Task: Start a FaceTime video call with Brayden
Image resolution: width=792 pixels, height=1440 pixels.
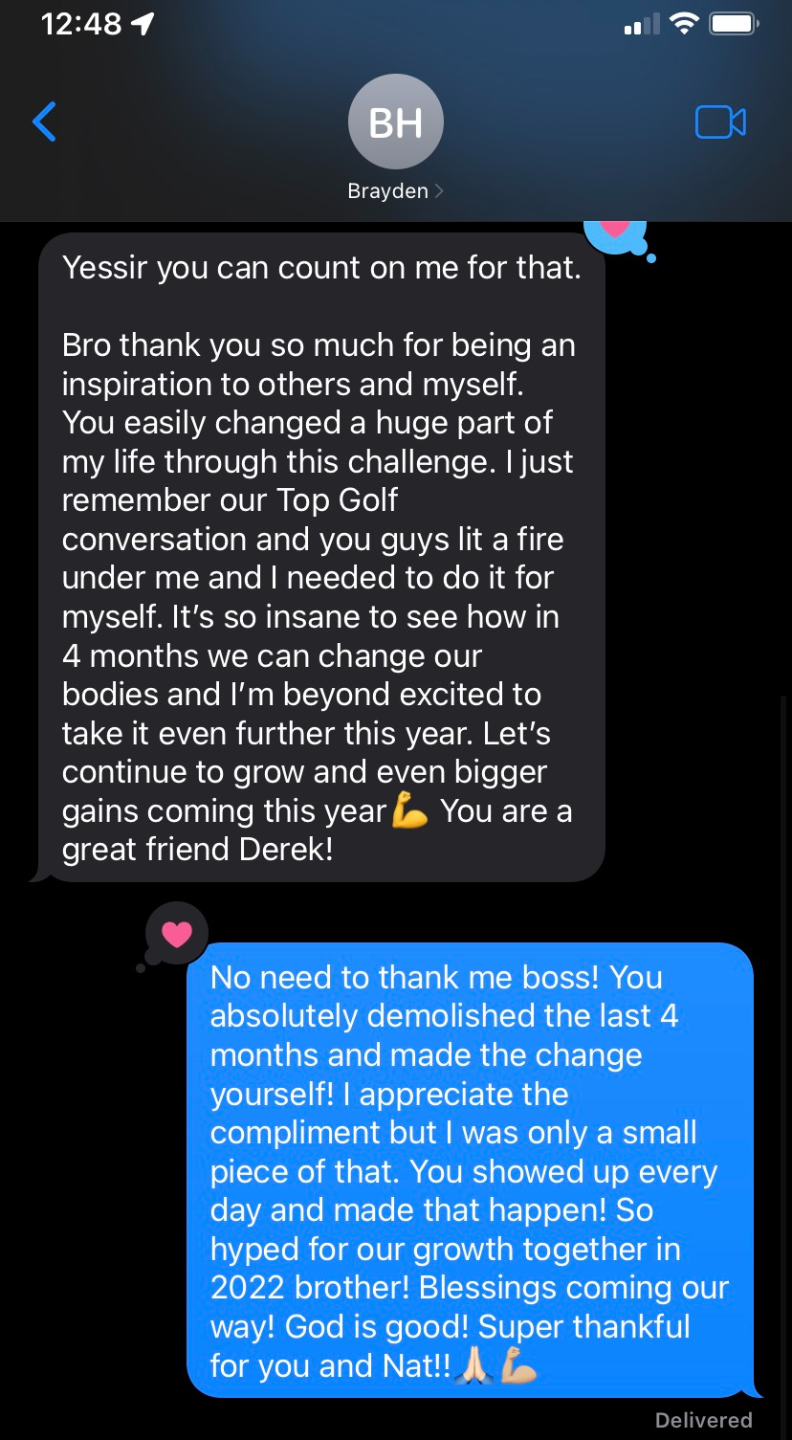Action: tap(720, 122)
